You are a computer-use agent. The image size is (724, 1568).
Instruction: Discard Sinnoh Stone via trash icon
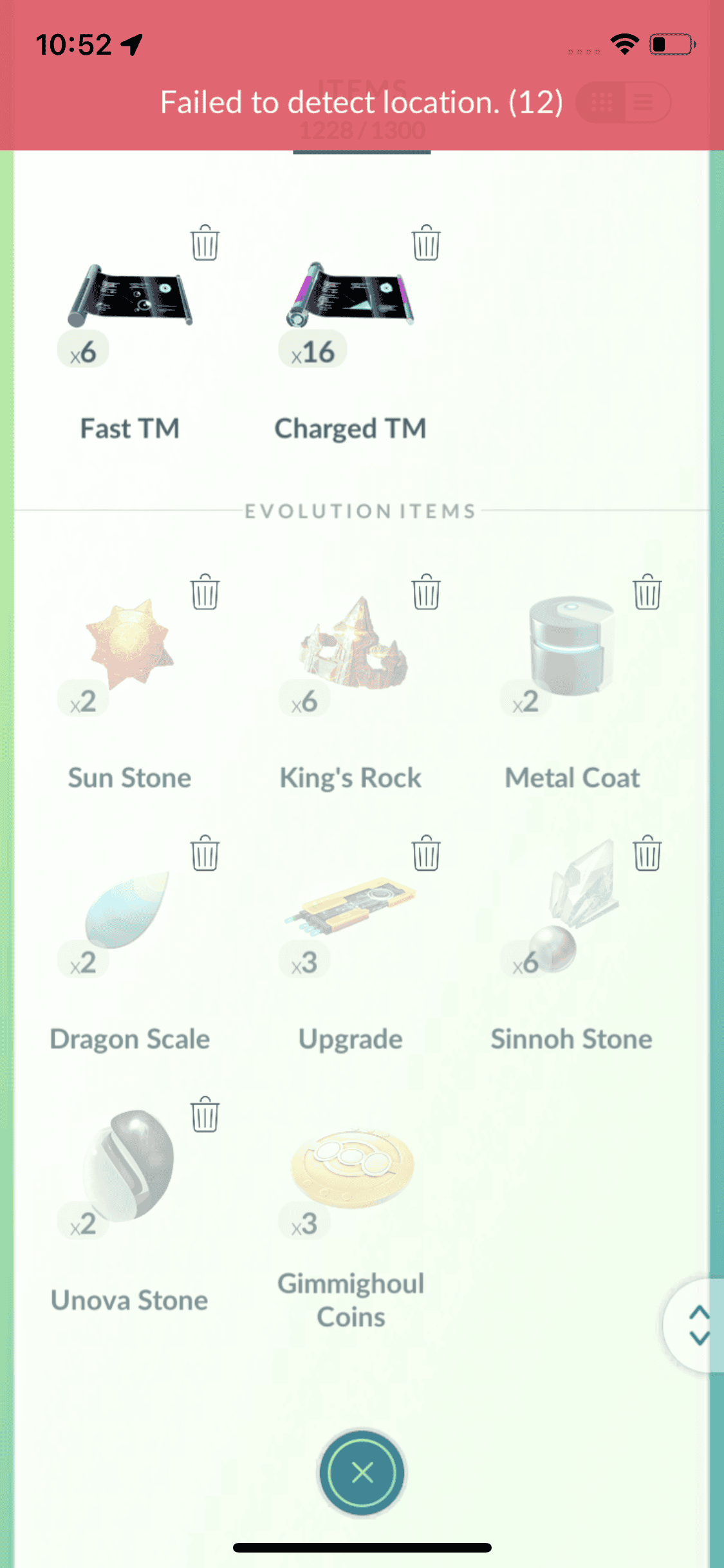pyautogui.click(x=647, y=854)
